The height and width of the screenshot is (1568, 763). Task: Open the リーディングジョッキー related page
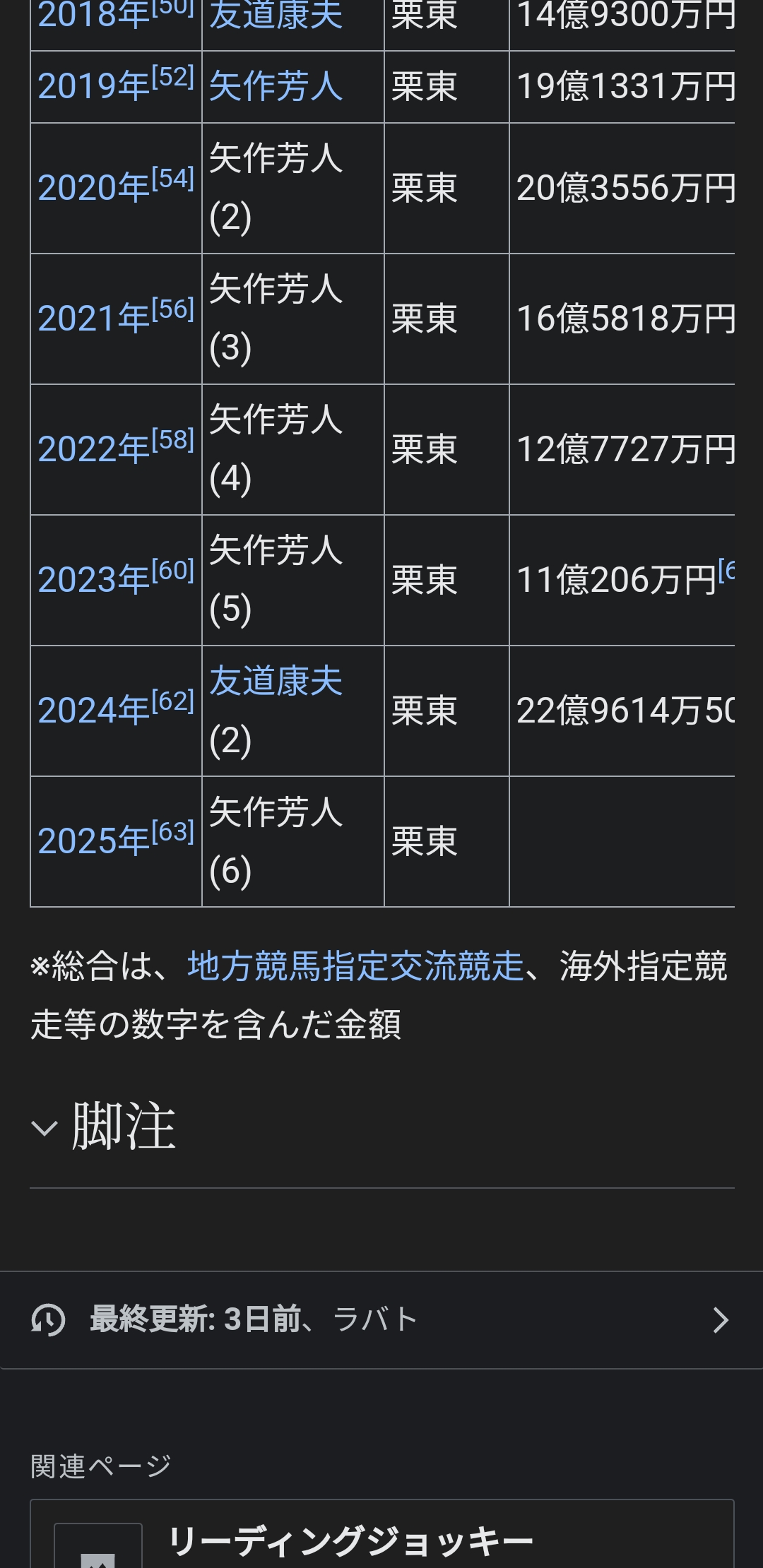(x=350, y=1541)
